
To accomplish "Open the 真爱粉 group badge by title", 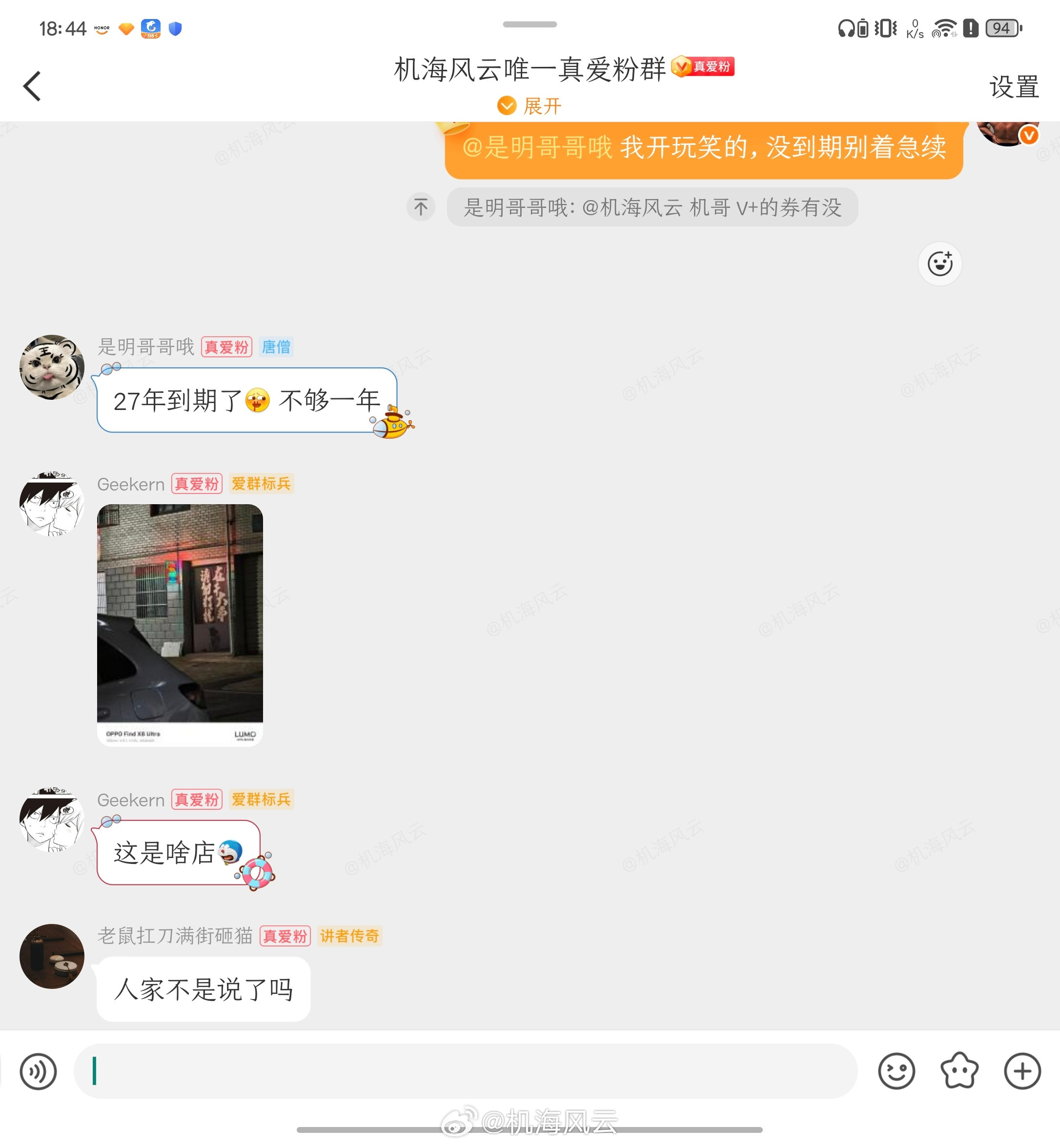I will point(704,68).
